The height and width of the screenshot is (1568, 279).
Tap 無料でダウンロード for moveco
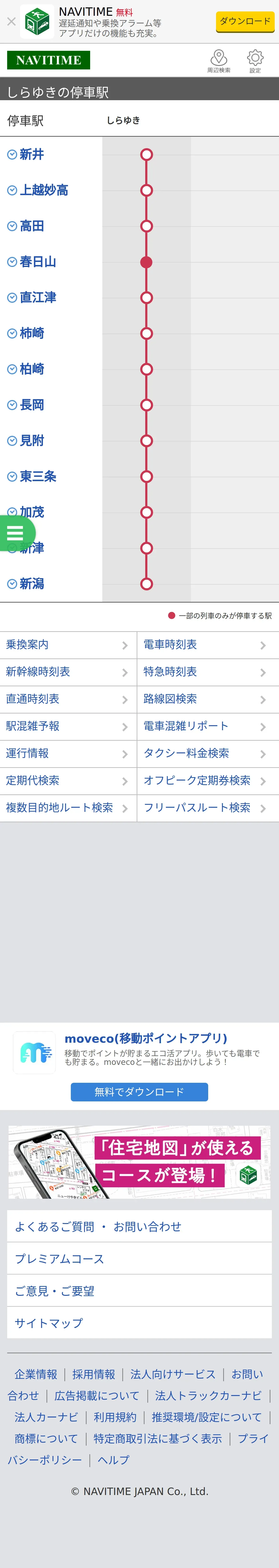point(139,1091)
